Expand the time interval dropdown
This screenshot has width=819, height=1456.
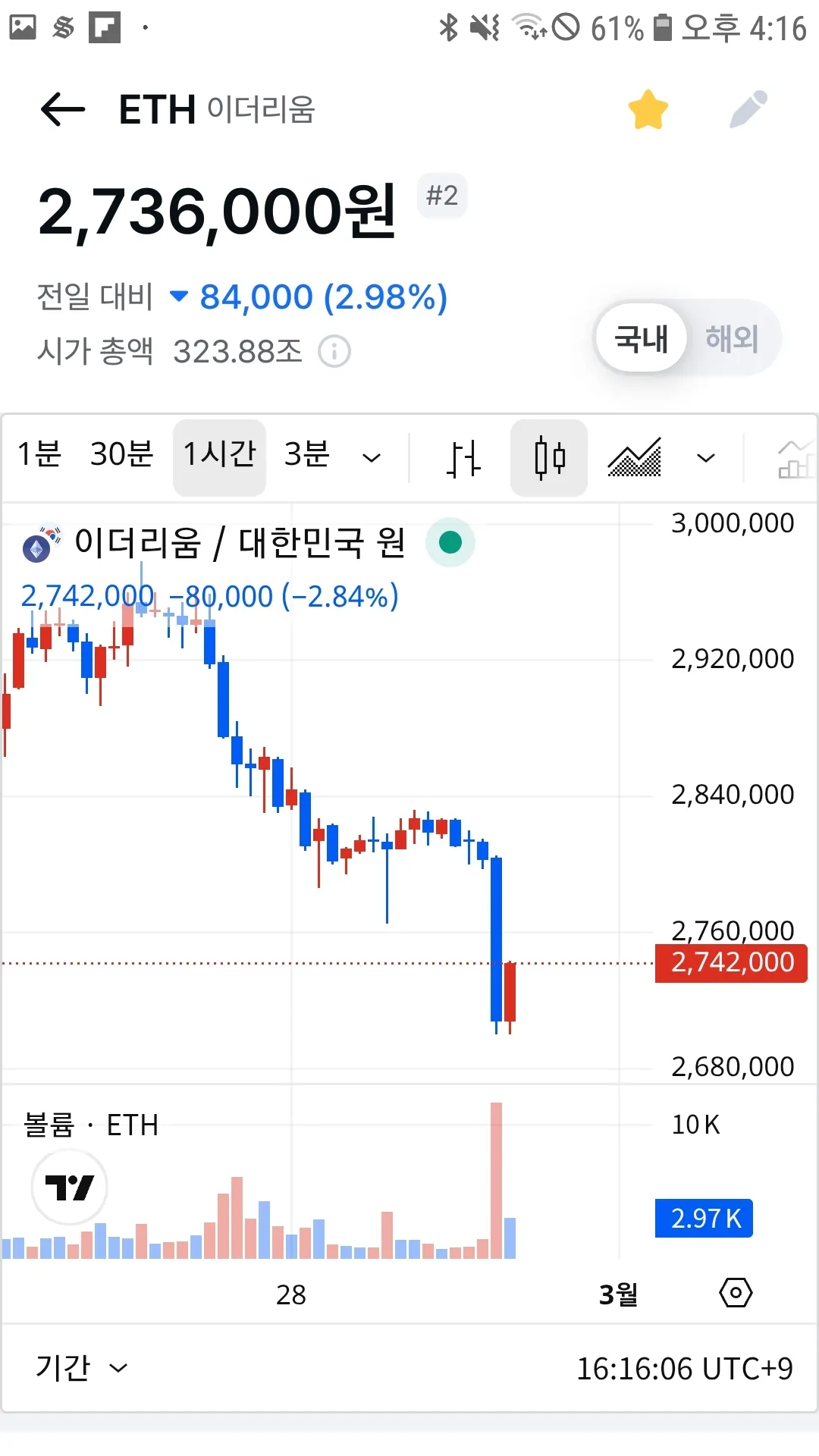click(371, 458)
